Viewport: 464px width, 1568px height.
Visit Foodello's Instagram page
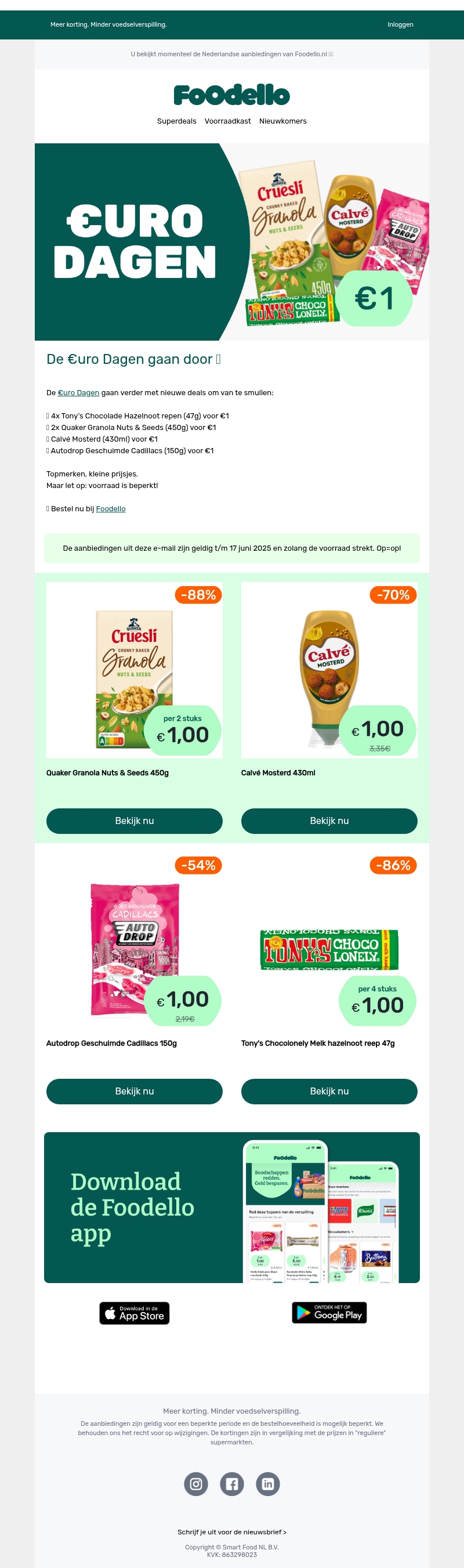(x=196, y=1484)
